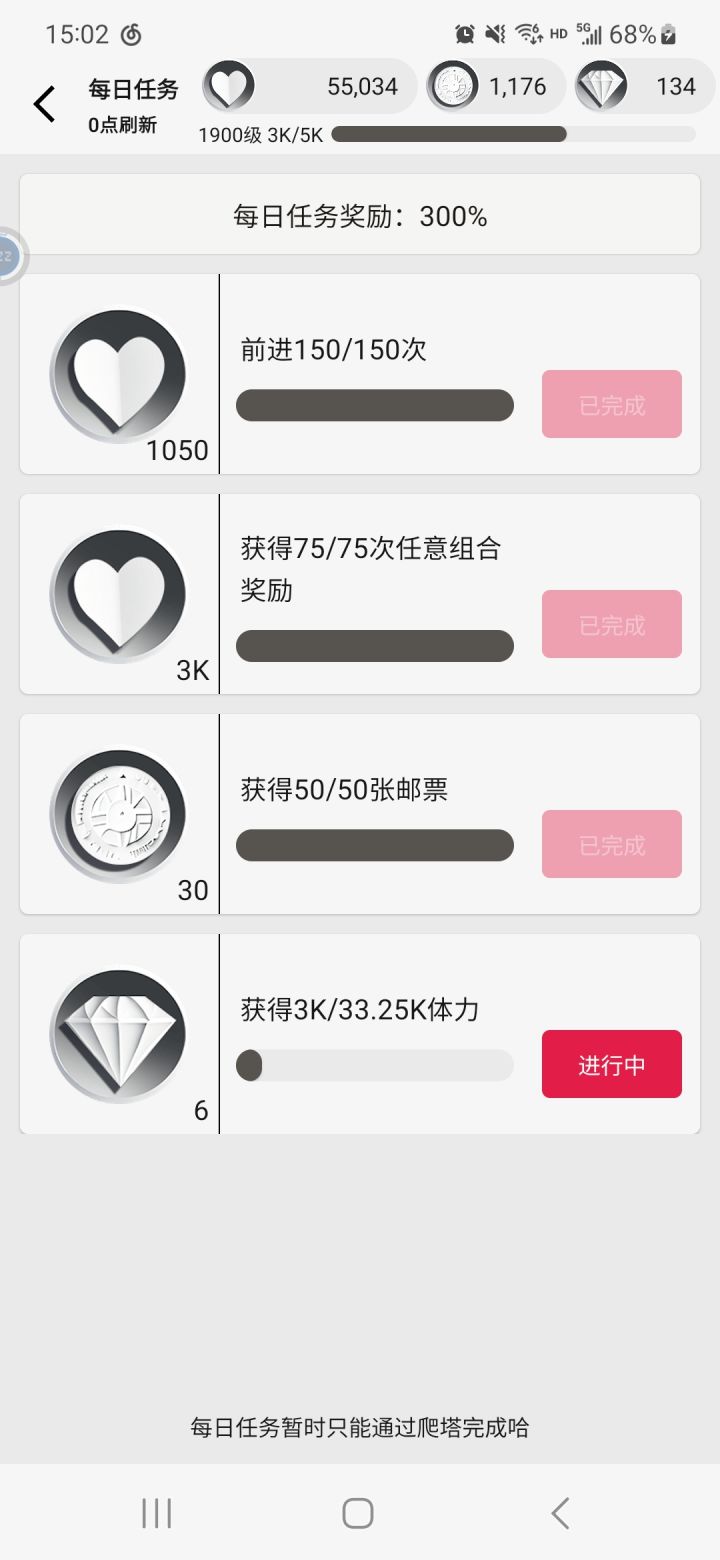
Task: Tap 已完成 button for 前进150/150次 task
Action: tap(611, 404)
